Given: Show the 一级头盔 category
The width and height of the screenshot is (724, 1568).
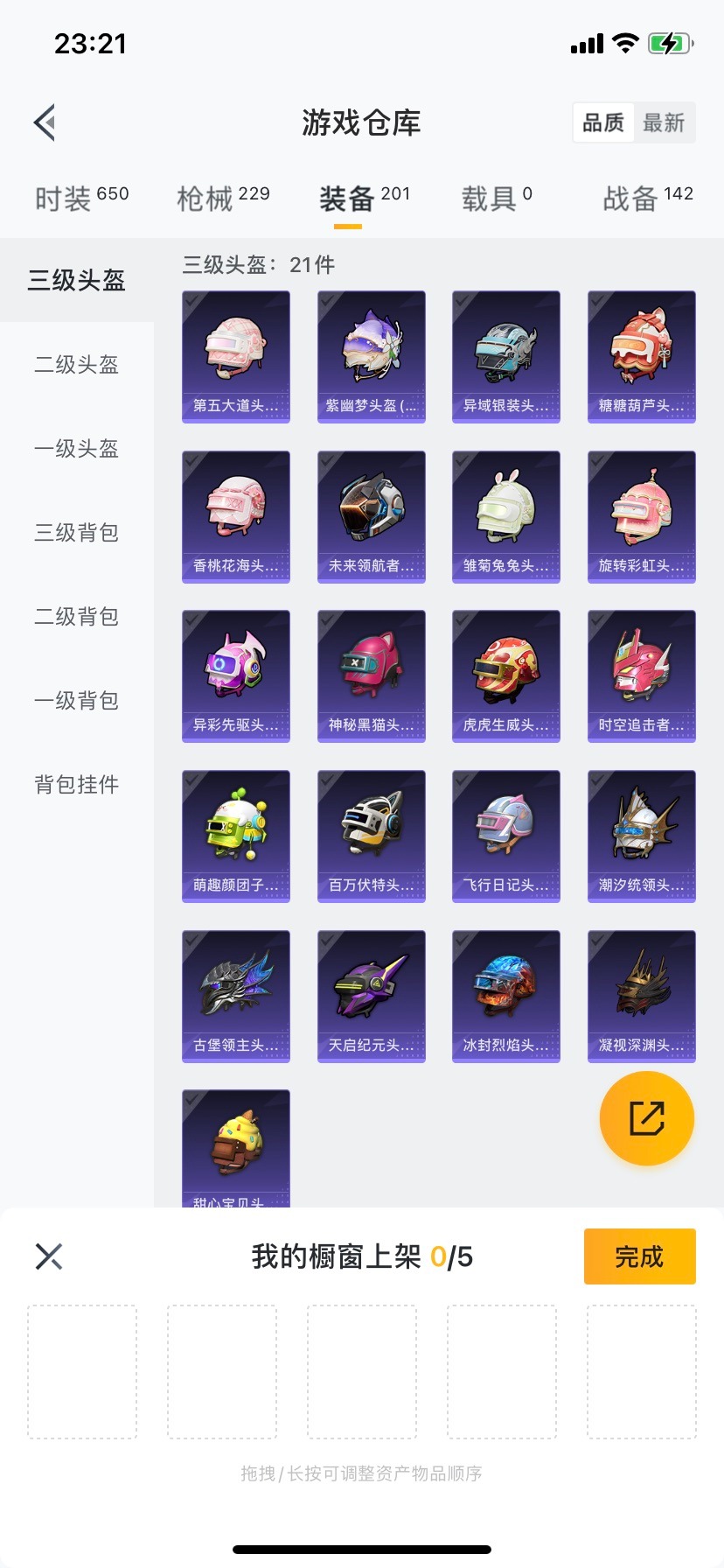Looking at the screenshot, I should tap(77, 449).
